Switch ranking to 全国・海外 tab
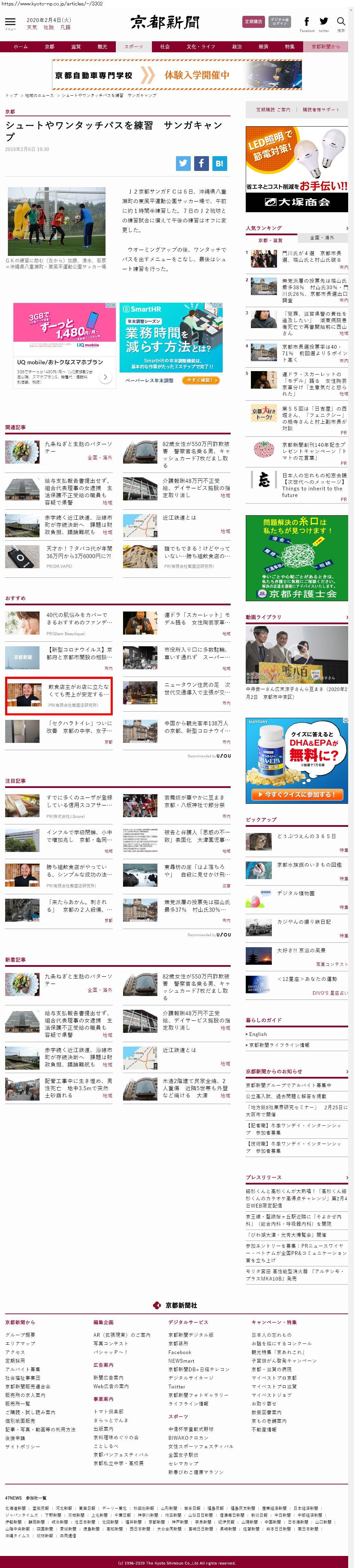Image resolution: width=354 pixels, height=1568 pixels. [x=322, y=237]
